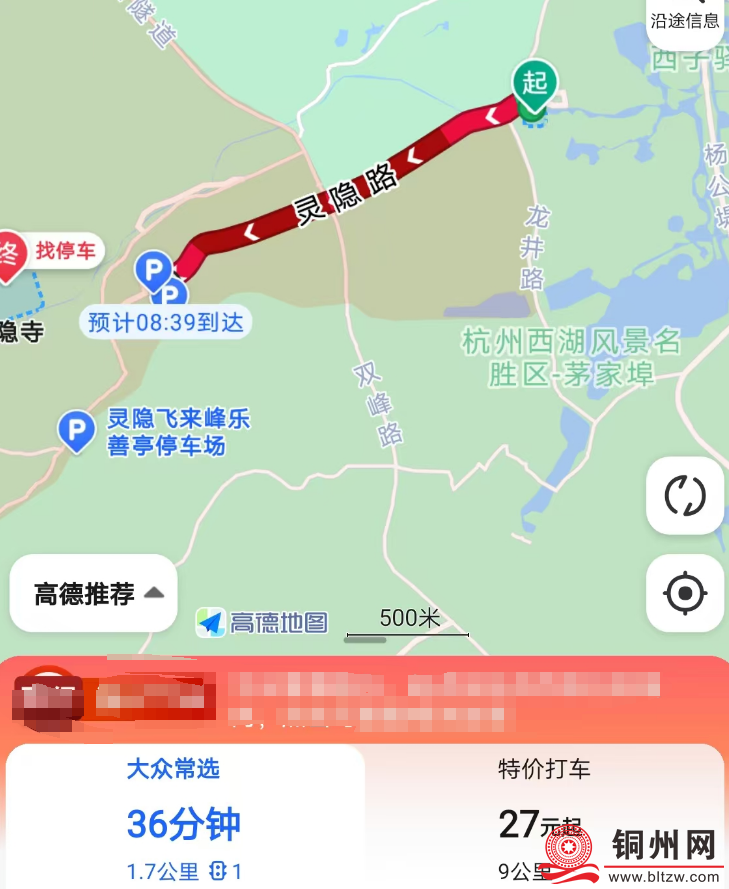Select the 大众常选 36分钟 route option
The height and width of the screenshot is (889, 729).
point(184,815)
